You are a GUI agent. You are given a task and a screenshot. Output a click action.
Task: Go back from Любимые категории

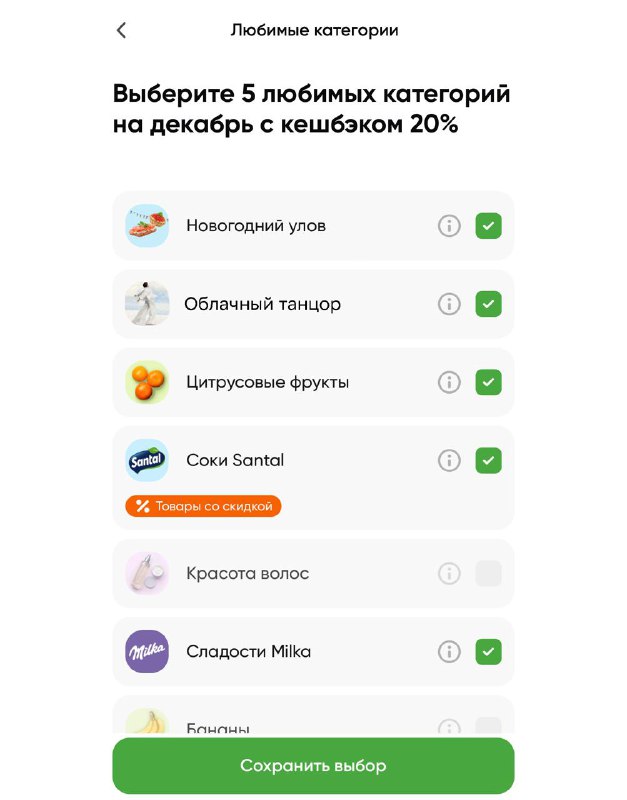click(122, 30)
